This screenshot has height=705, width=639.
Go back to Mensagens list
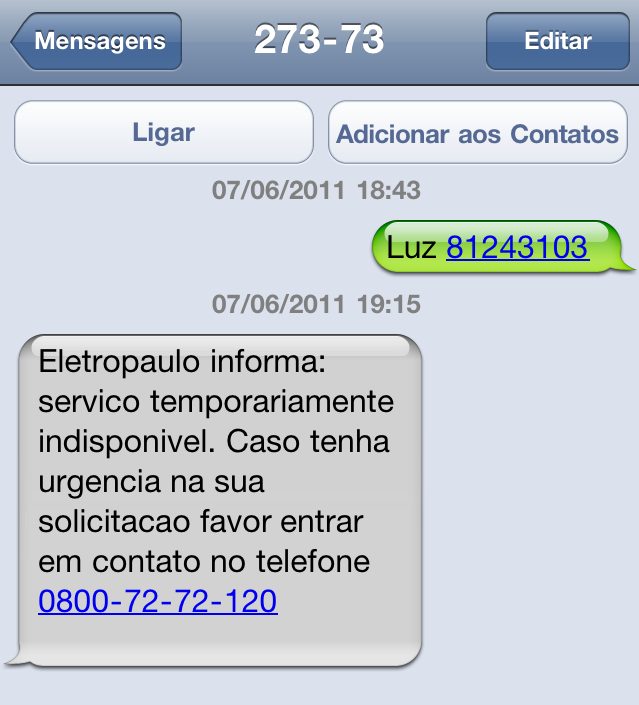pyautogui.click(x=97, y=42)
